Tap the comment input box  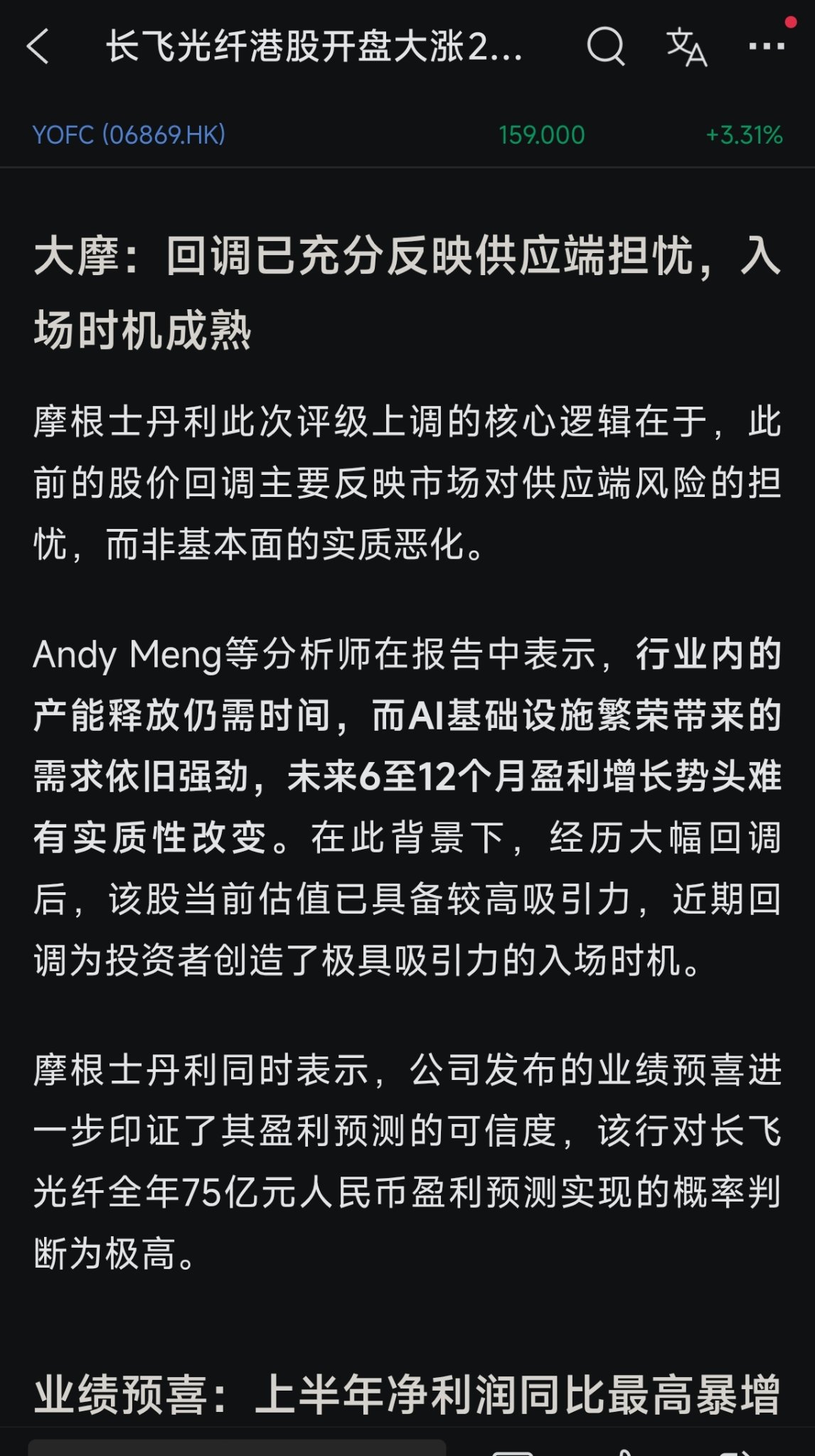237,1447
